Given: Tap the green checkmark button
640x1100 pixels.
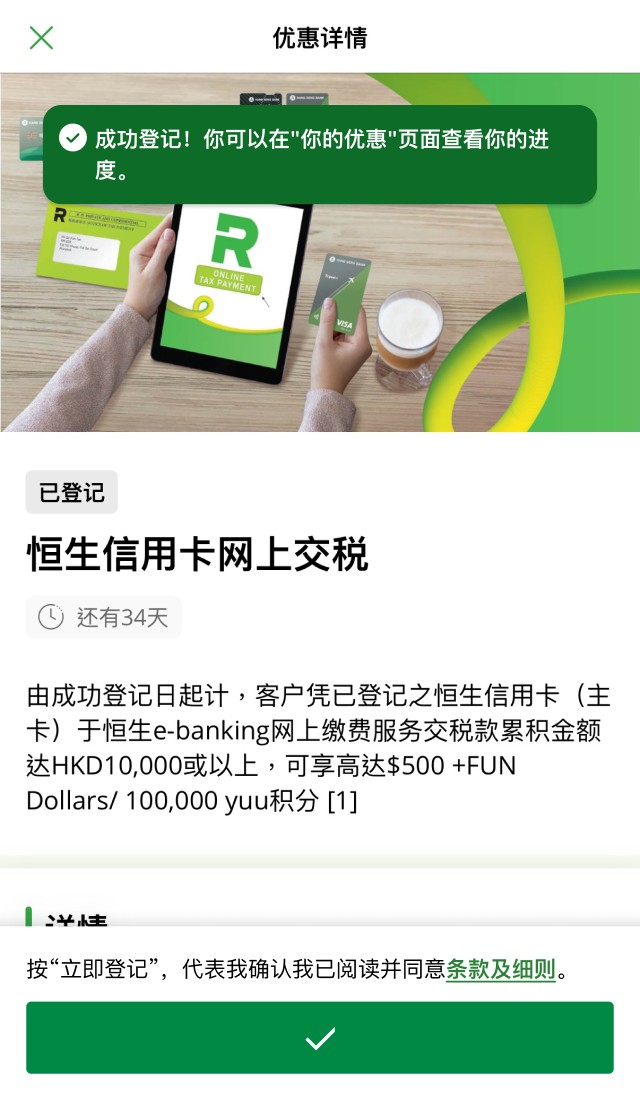Looking at the screenshot, I should 320,1038.
